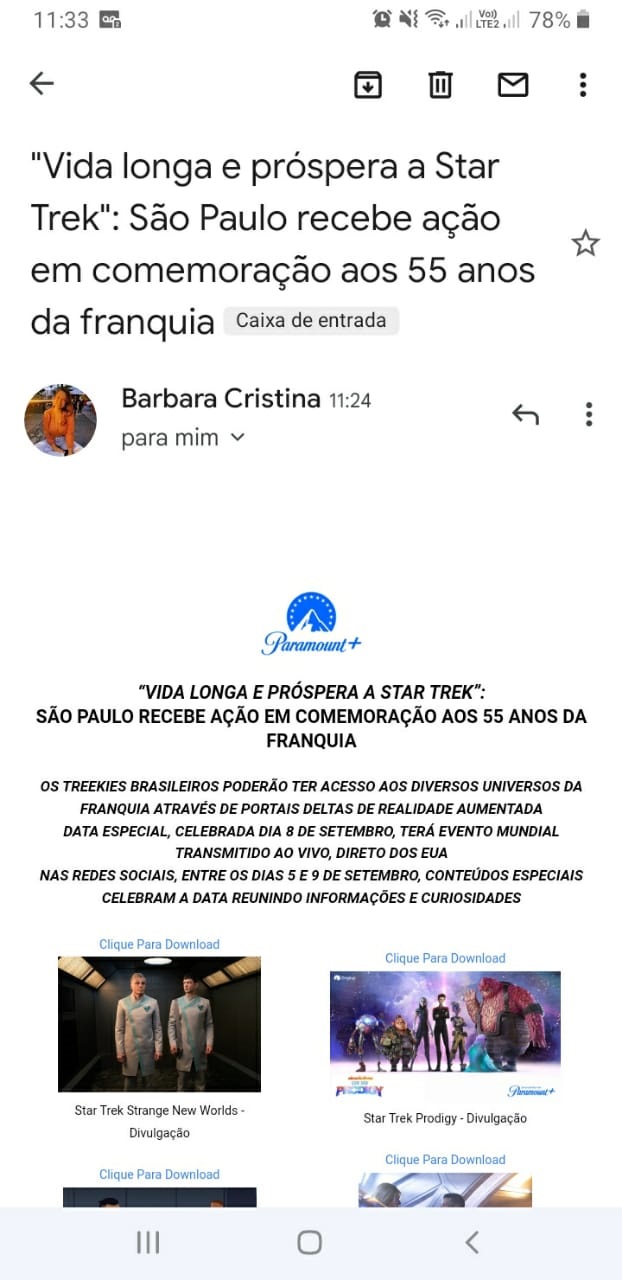Show recent apps from the navigation bar
Screen dimensions: 622x1280
click(148, 1242)
